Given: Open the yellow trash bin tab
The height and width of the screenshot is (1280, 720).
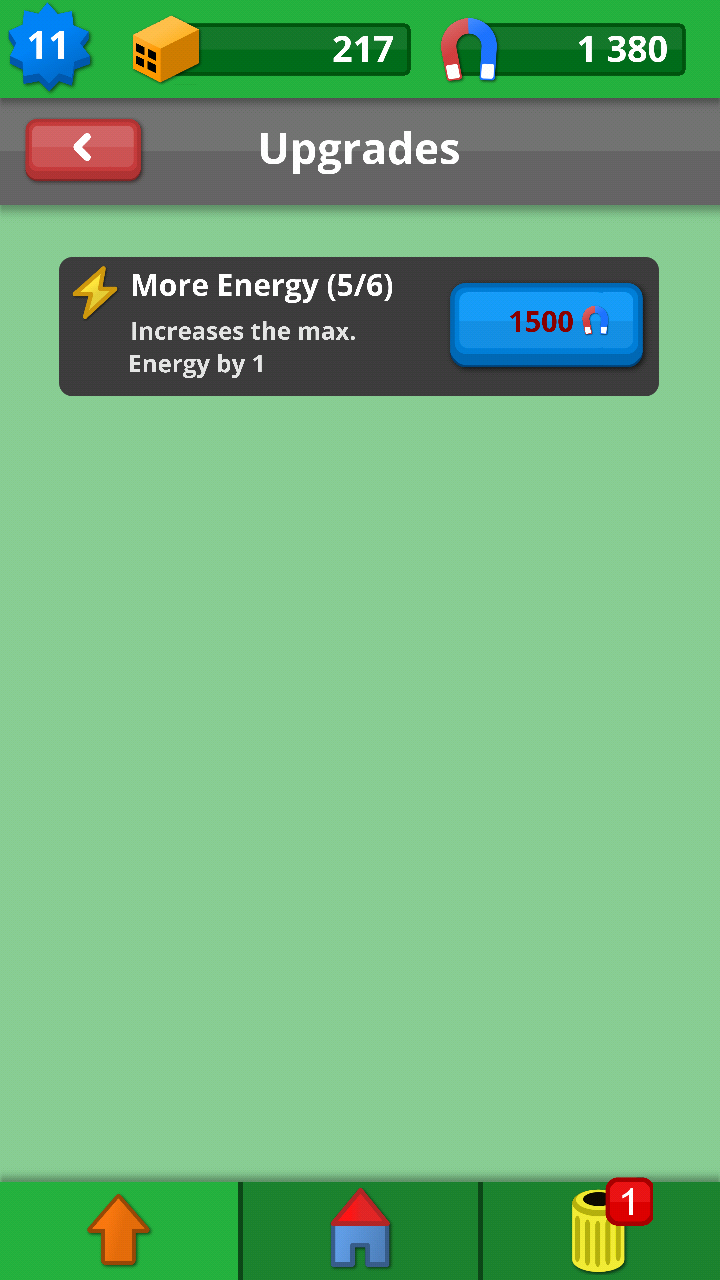Looking at the screenshot, I should click(600, 1230).
